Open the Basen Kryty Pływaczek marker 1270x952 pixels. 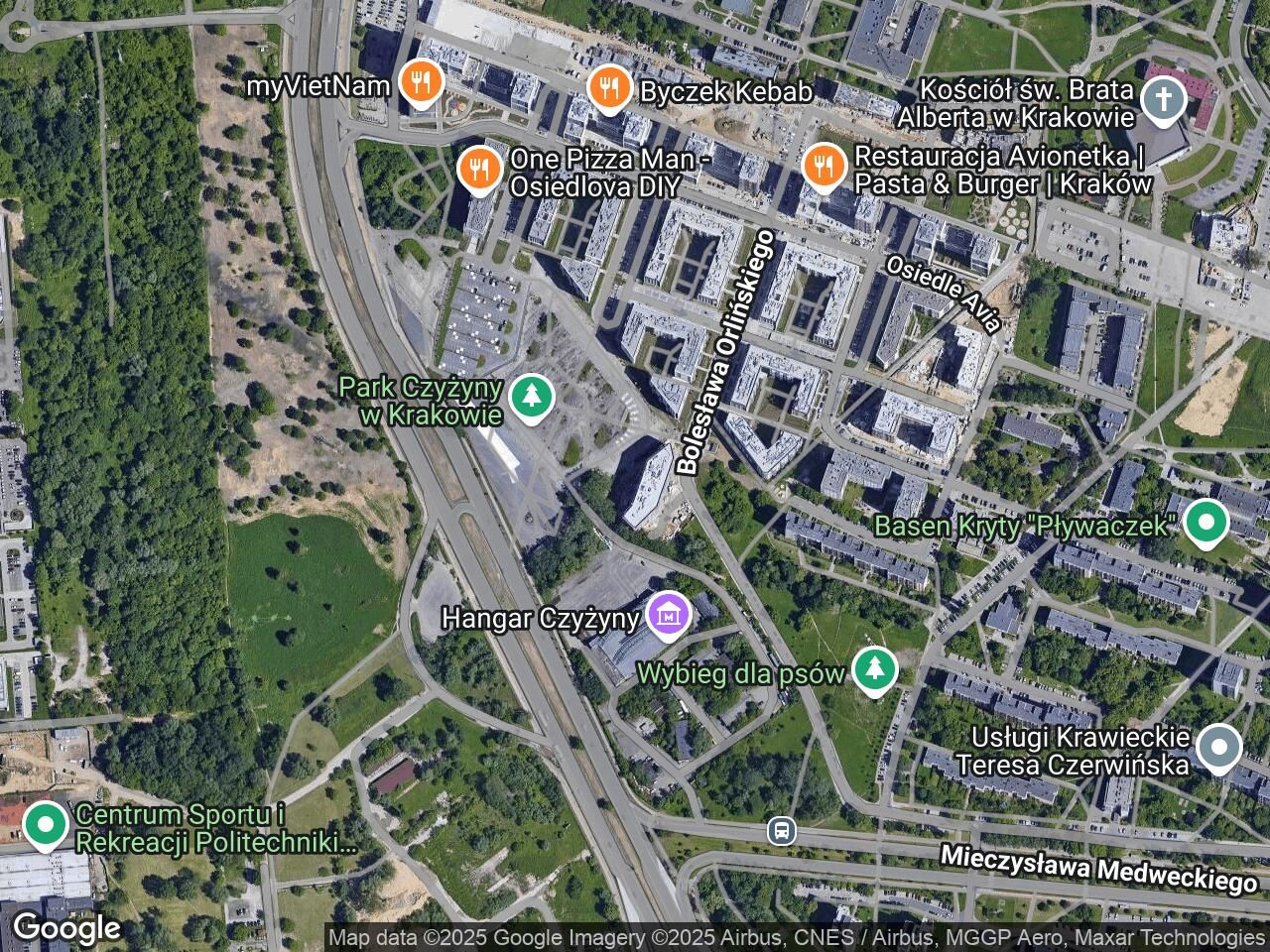click(x=1206, y=522)
